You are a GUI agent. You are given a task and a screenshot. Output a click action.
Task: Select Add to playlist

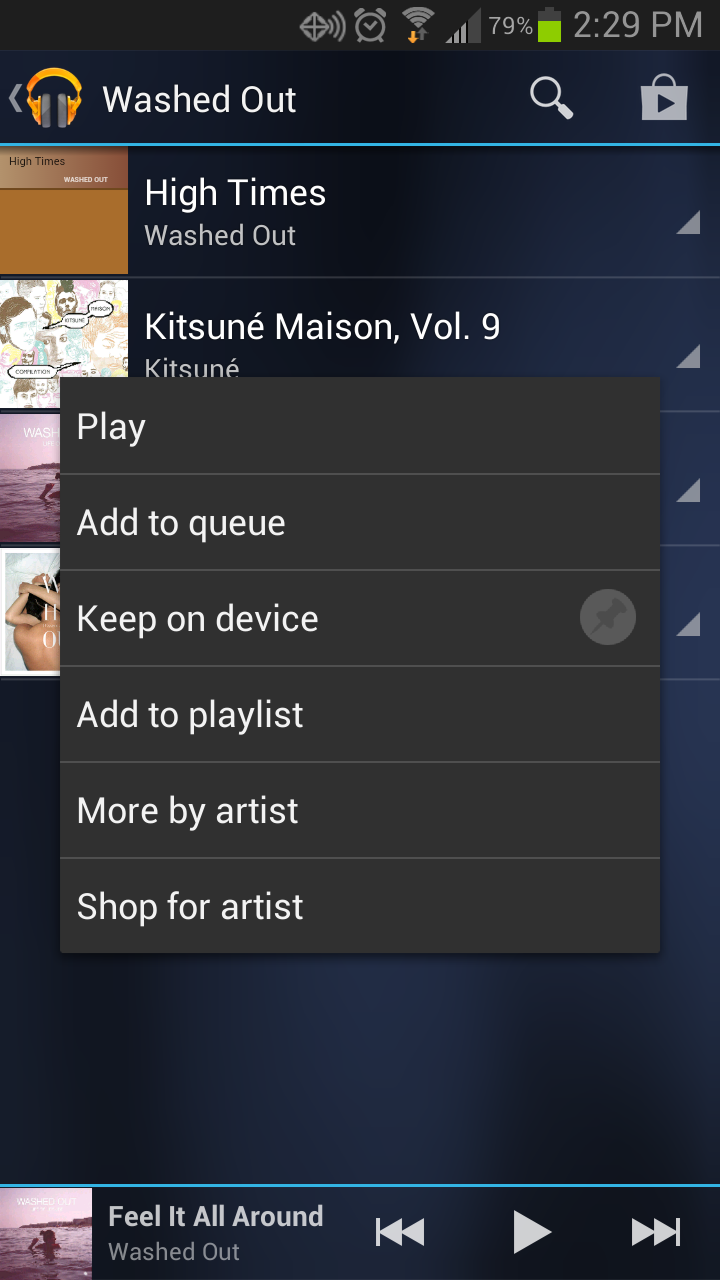tap(360, 714)
